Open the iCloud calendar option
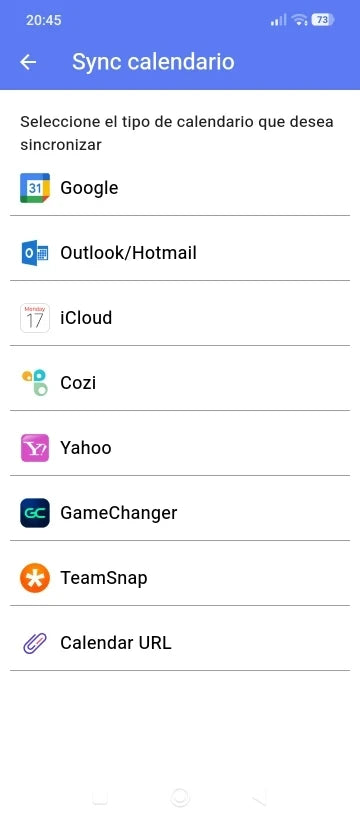This screenshot has height=820, width=360. 180,318
